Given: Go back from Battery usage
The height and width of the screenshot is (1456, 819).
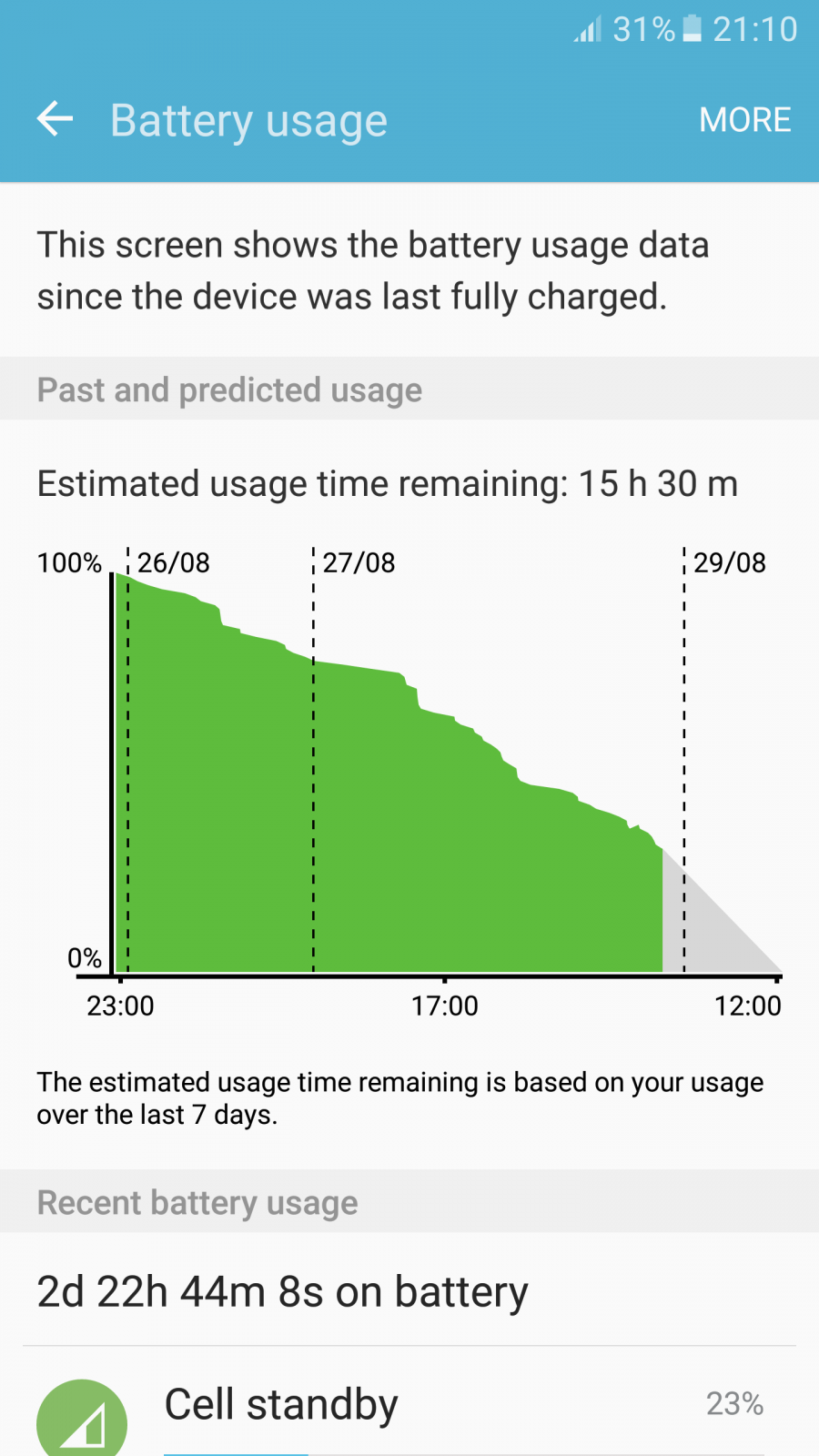Looking at the screenshot, I should 55,119.
